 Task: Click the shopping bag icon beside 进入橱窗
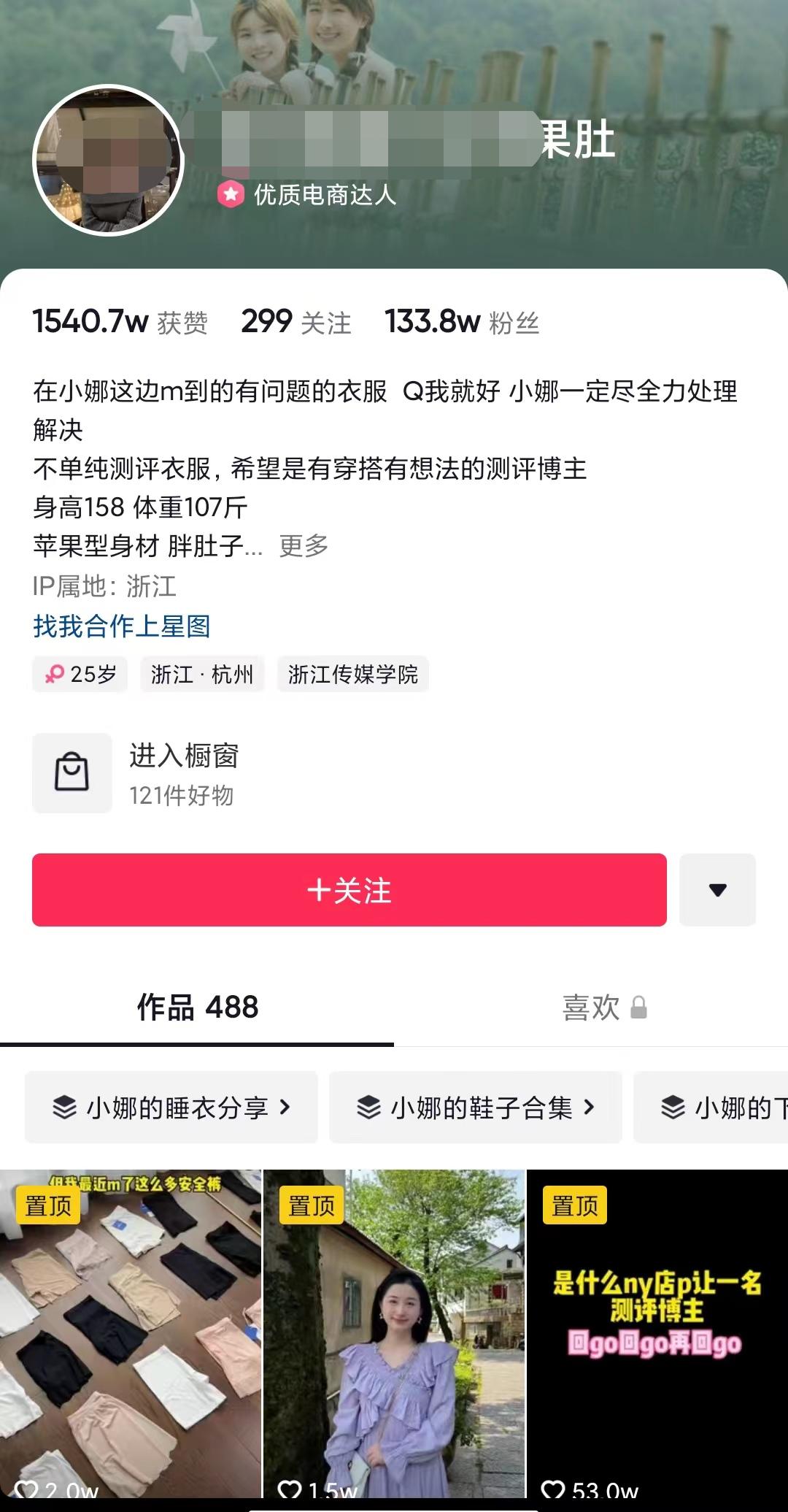(72, 773)
